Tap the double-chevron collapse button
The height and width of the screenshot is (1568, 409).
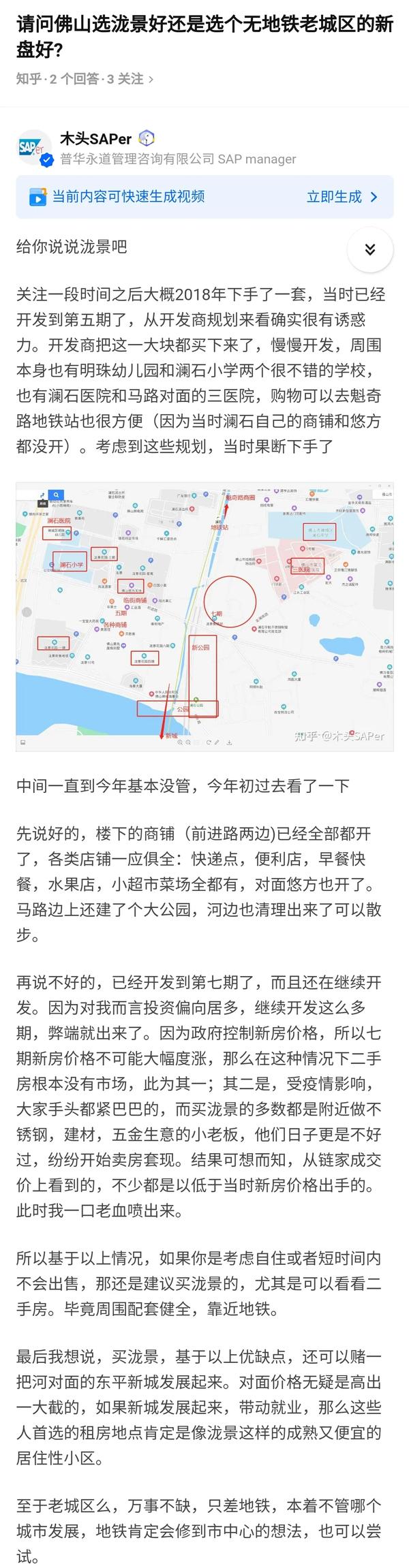tap(369, 249)
